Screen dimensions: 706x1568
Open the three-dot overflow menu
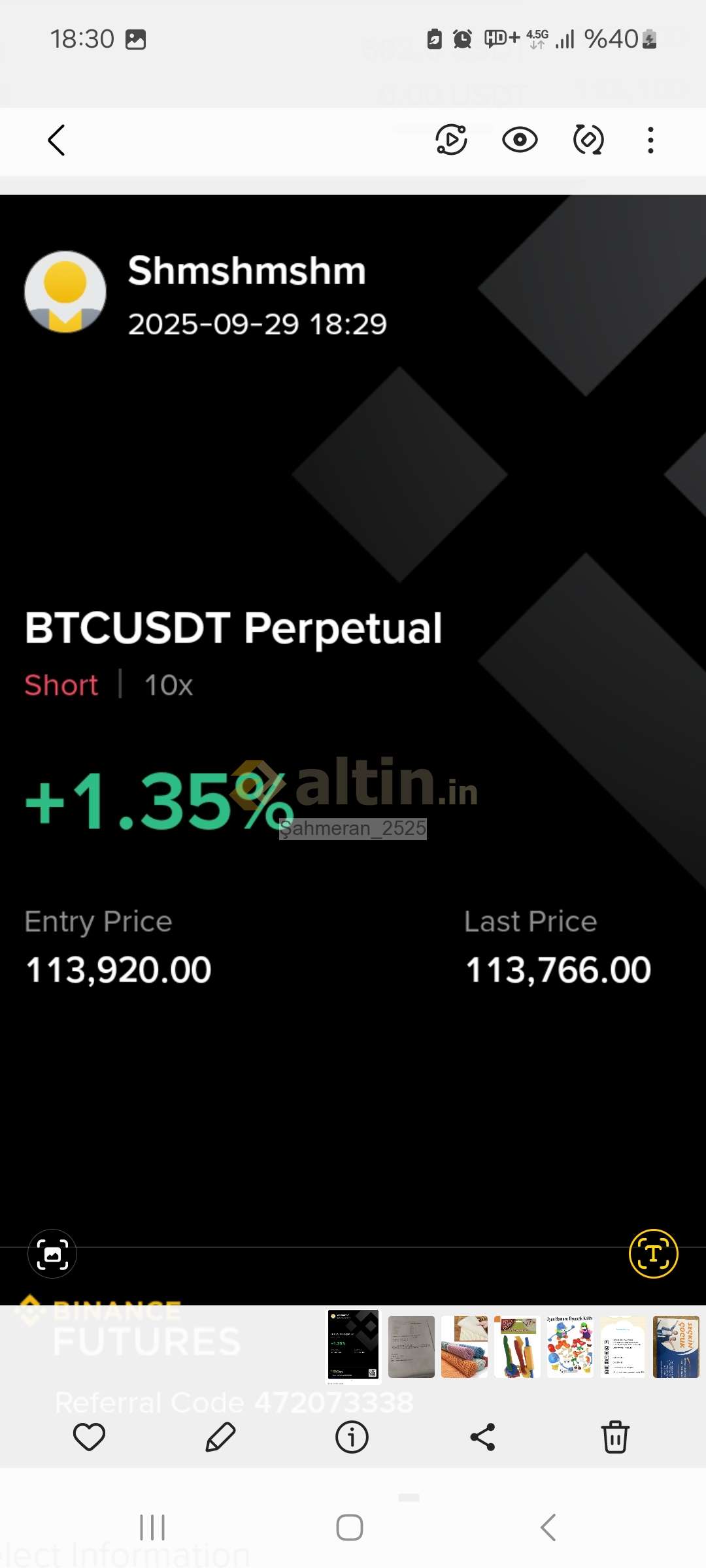click(x=650, y=140)
